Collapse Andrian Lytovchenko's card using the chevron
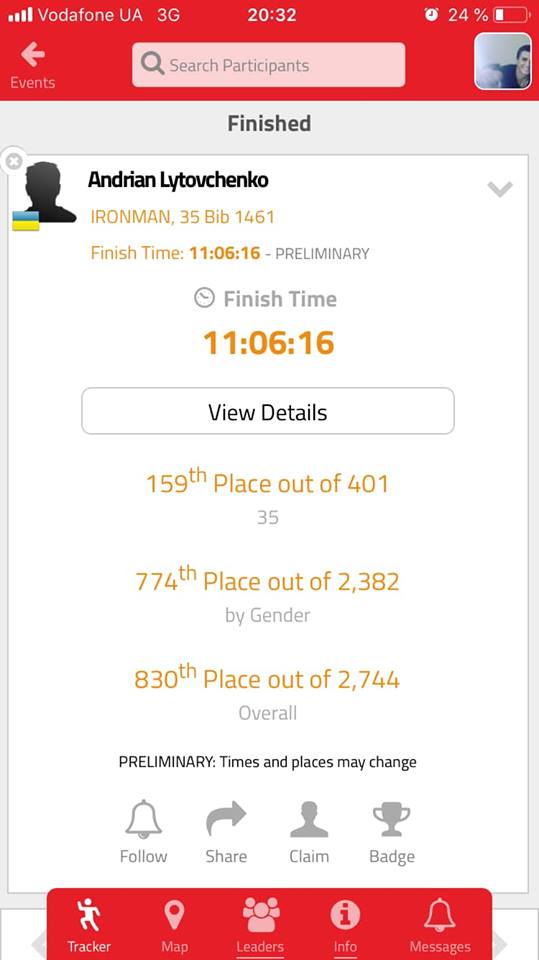539x960 pixels. point(500,189)
